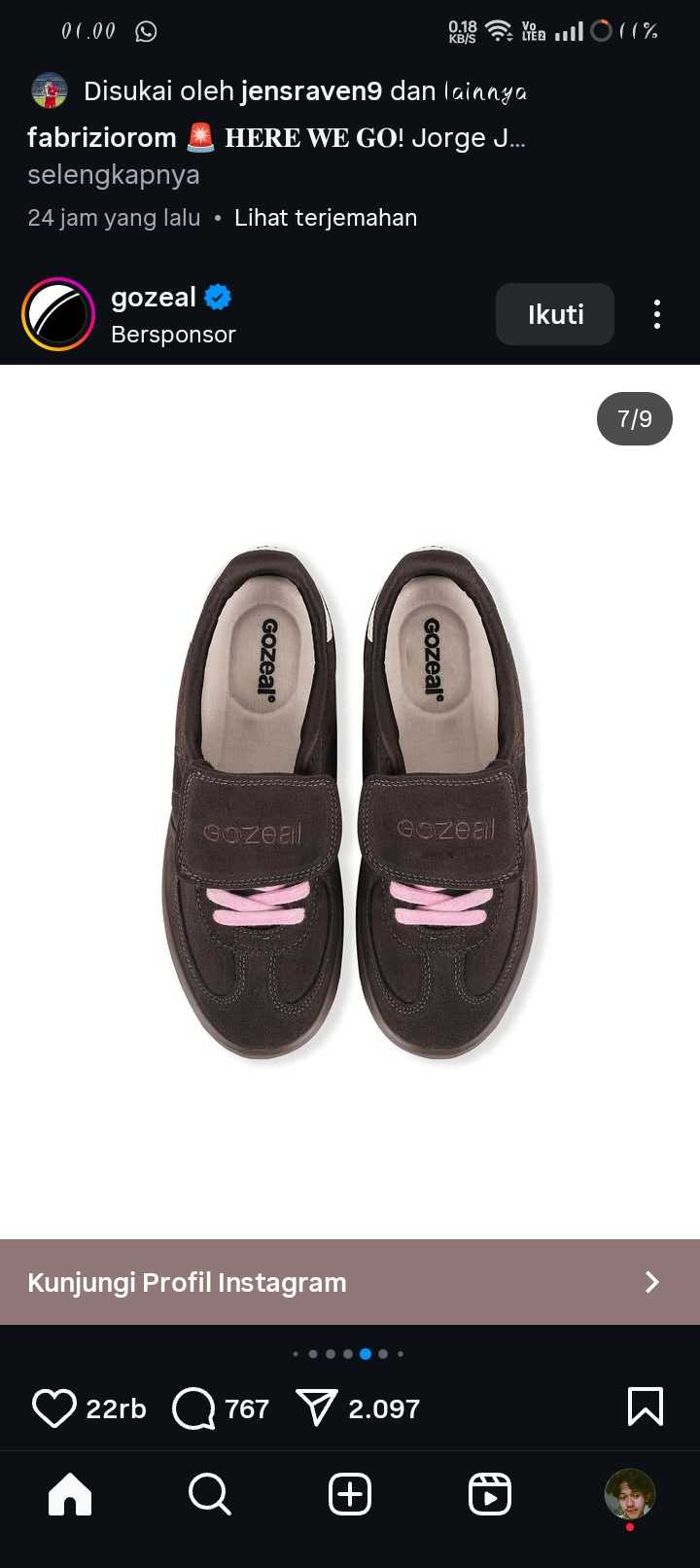Open comments on the gozeal post
This screenshot has height=1568, width=700.
pyautogui.click(x=193, y=1408)
